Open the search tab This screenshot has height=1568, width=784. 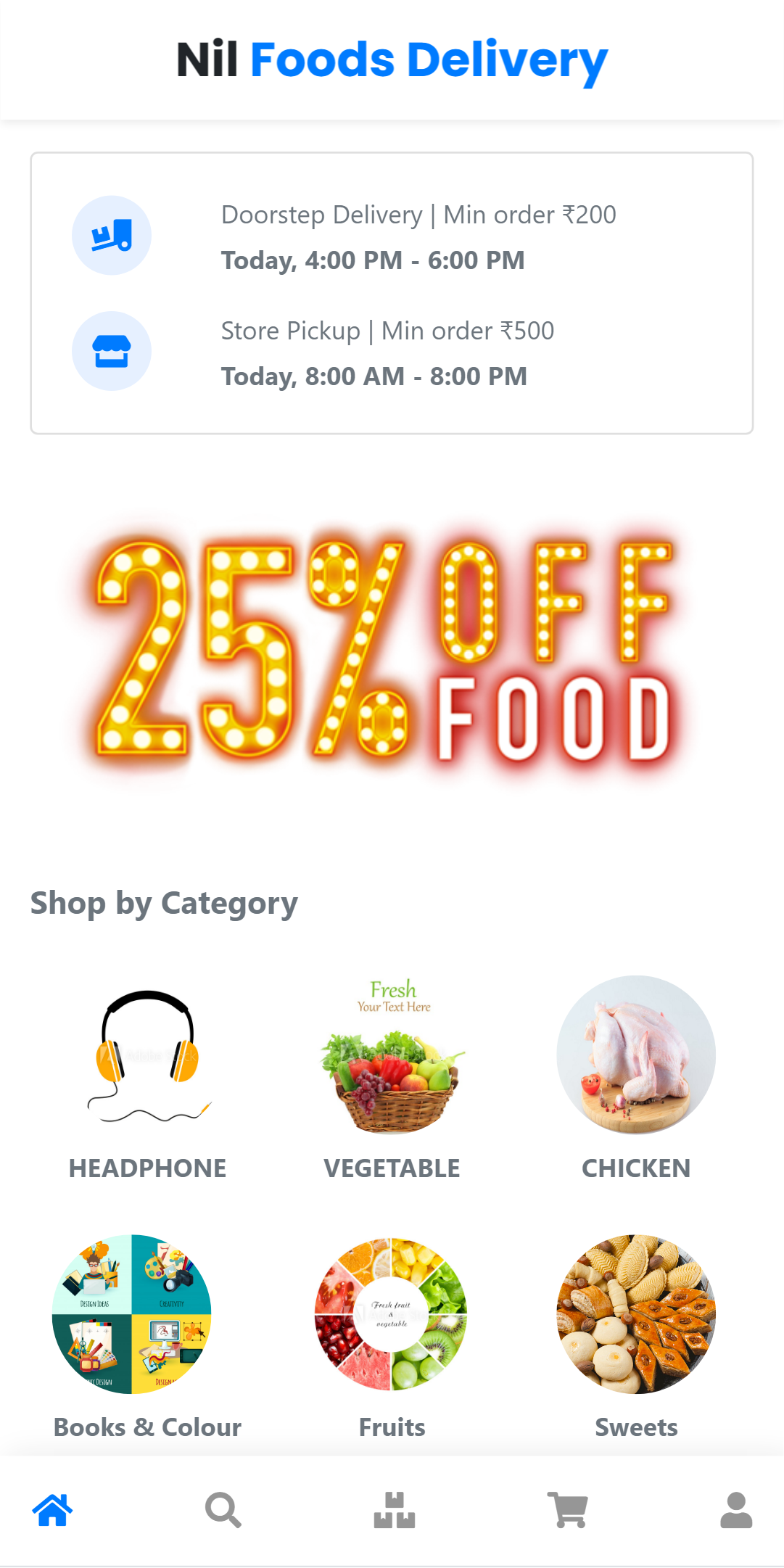click(x=223, y=1510)
